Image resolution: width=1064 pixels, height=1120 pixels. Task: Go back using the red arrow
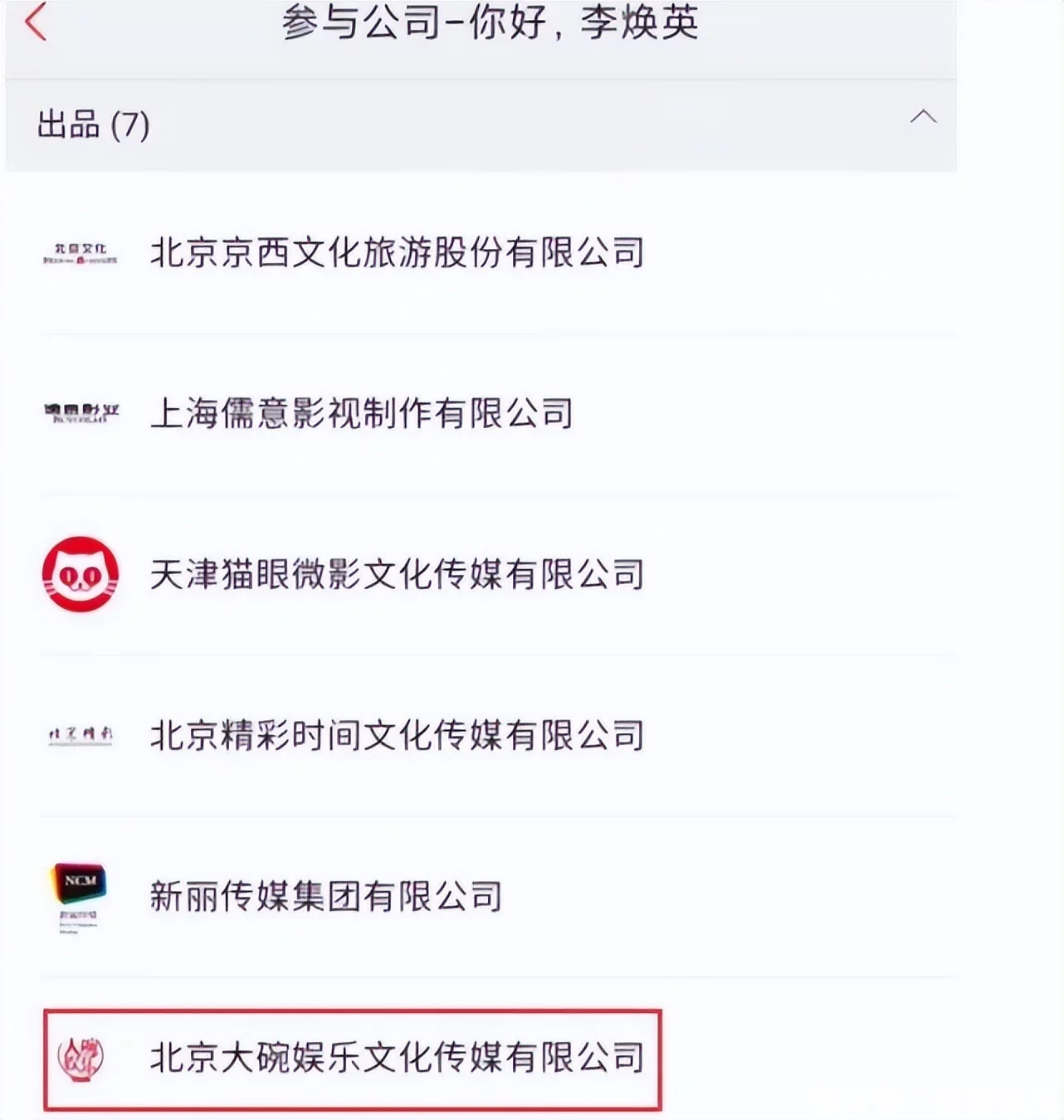(x=36, y=22)
